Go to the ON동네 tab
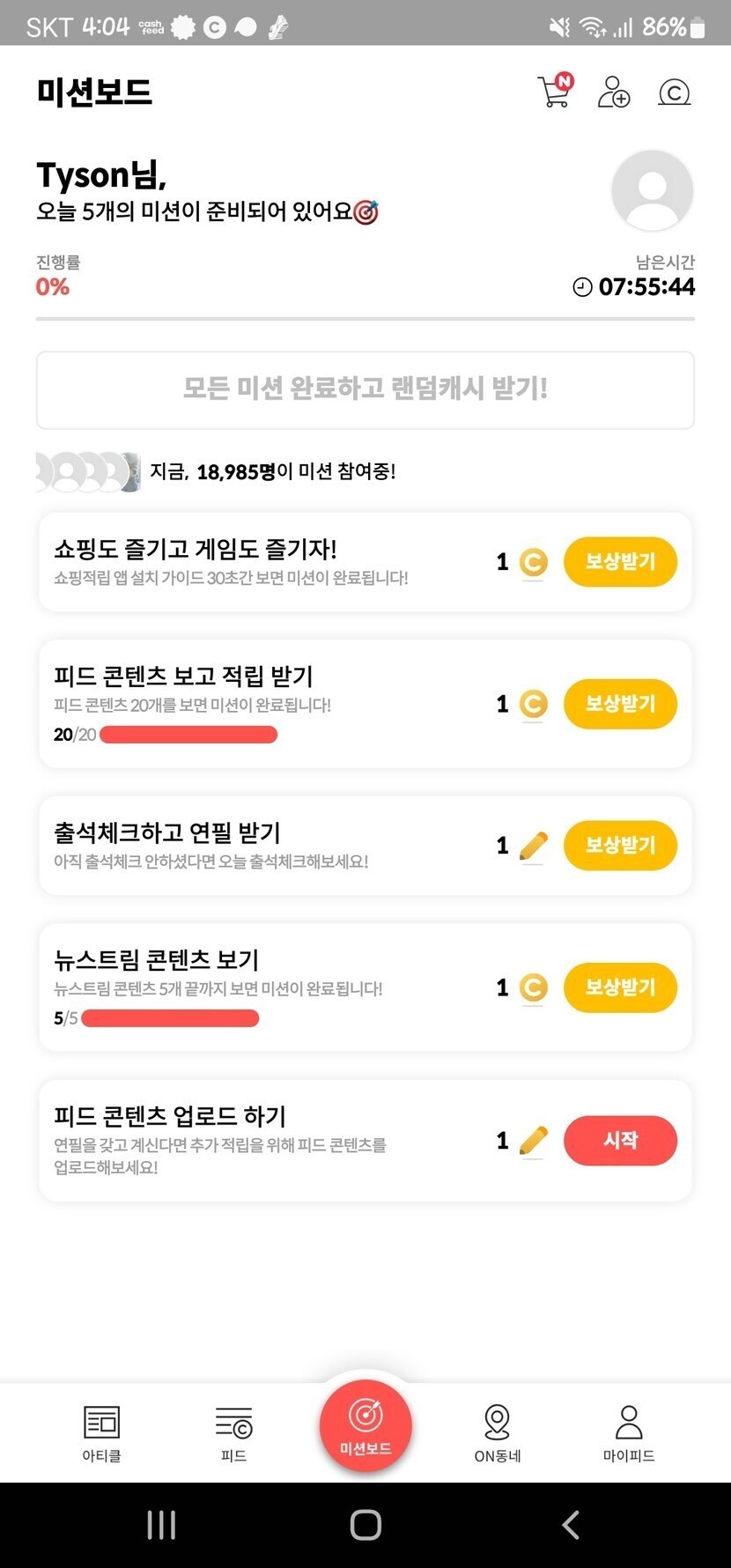The height and width of the screenshot is (1568, 731). point(498,1433)
